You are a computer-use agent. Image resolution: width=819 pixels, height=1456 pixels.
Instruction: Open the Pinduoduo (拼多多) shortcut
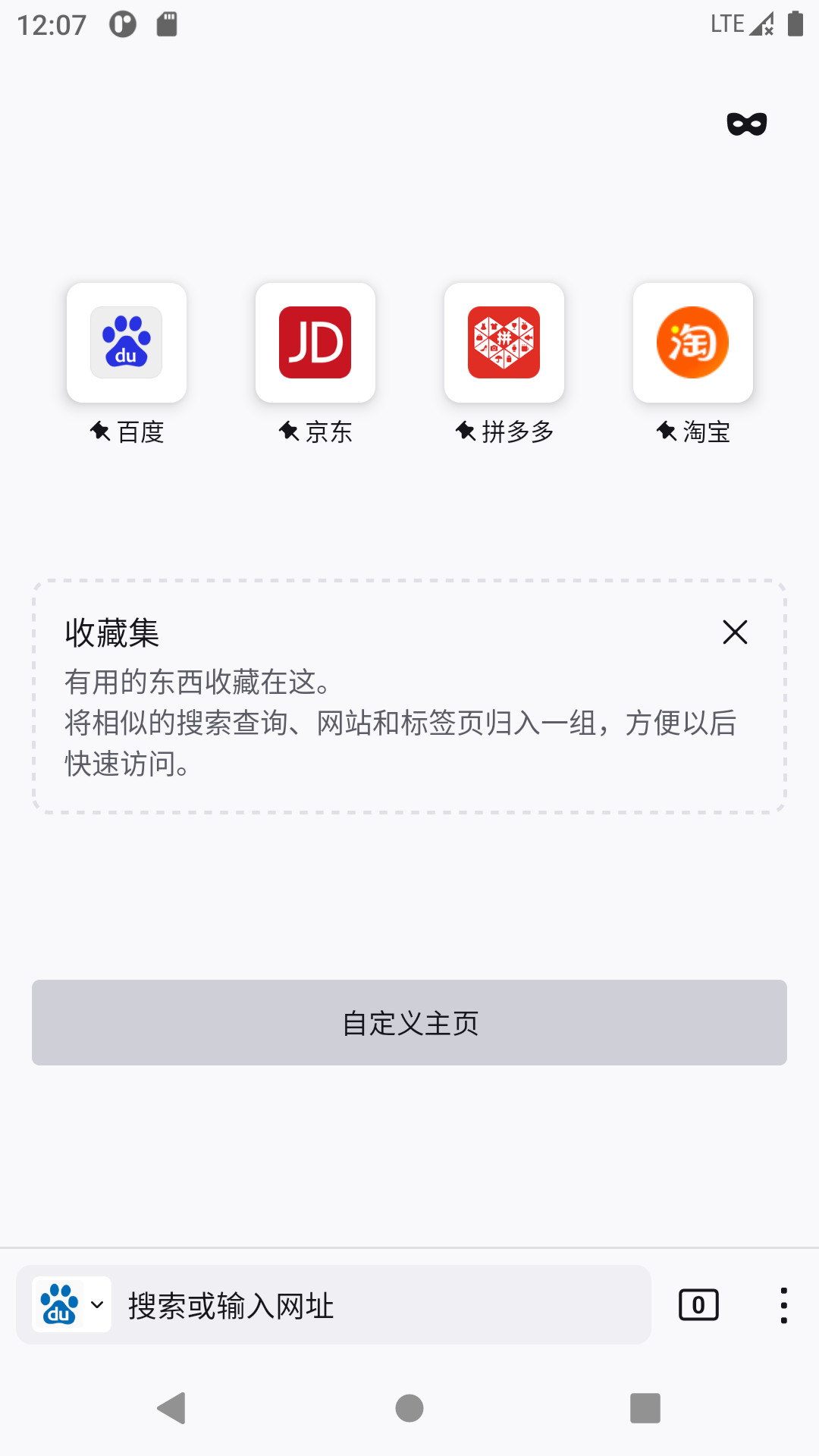pyautogui.click(x=504, y=342)
